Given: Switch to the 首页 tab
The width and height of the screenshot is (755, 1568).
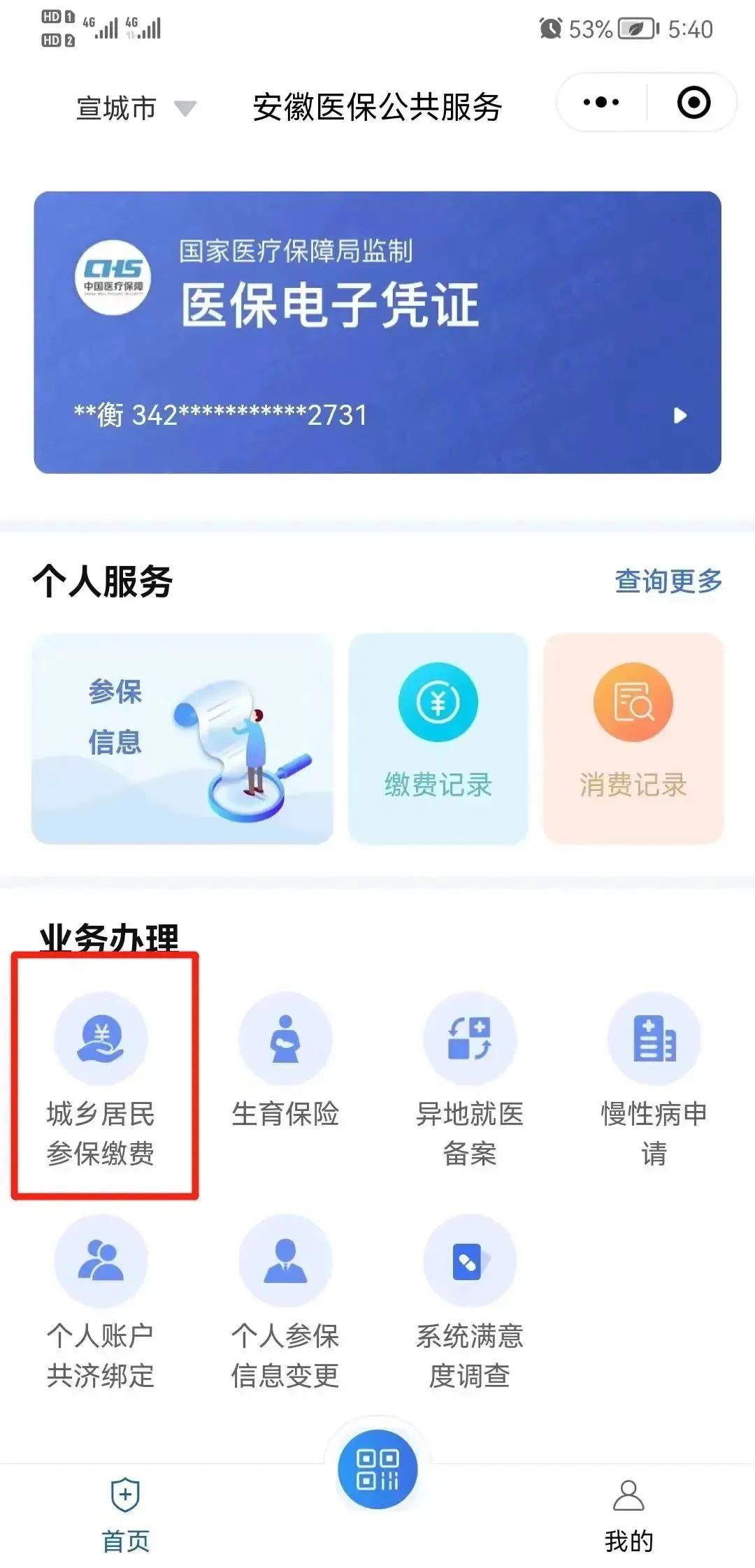Looking at the screenshot, I should (x=126, y=1515).
